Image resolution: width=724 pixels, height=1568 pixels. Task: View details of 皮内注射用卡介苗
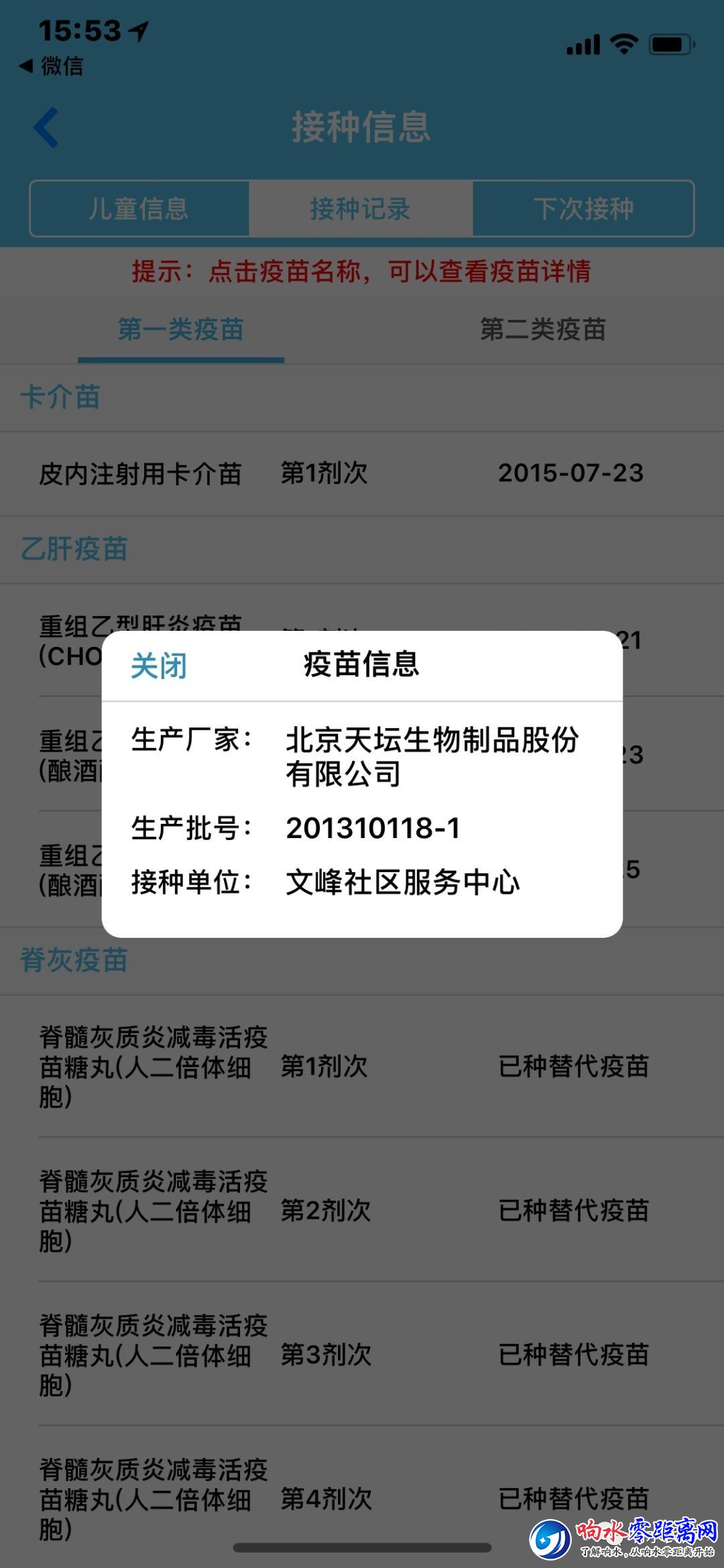point(141,474)
